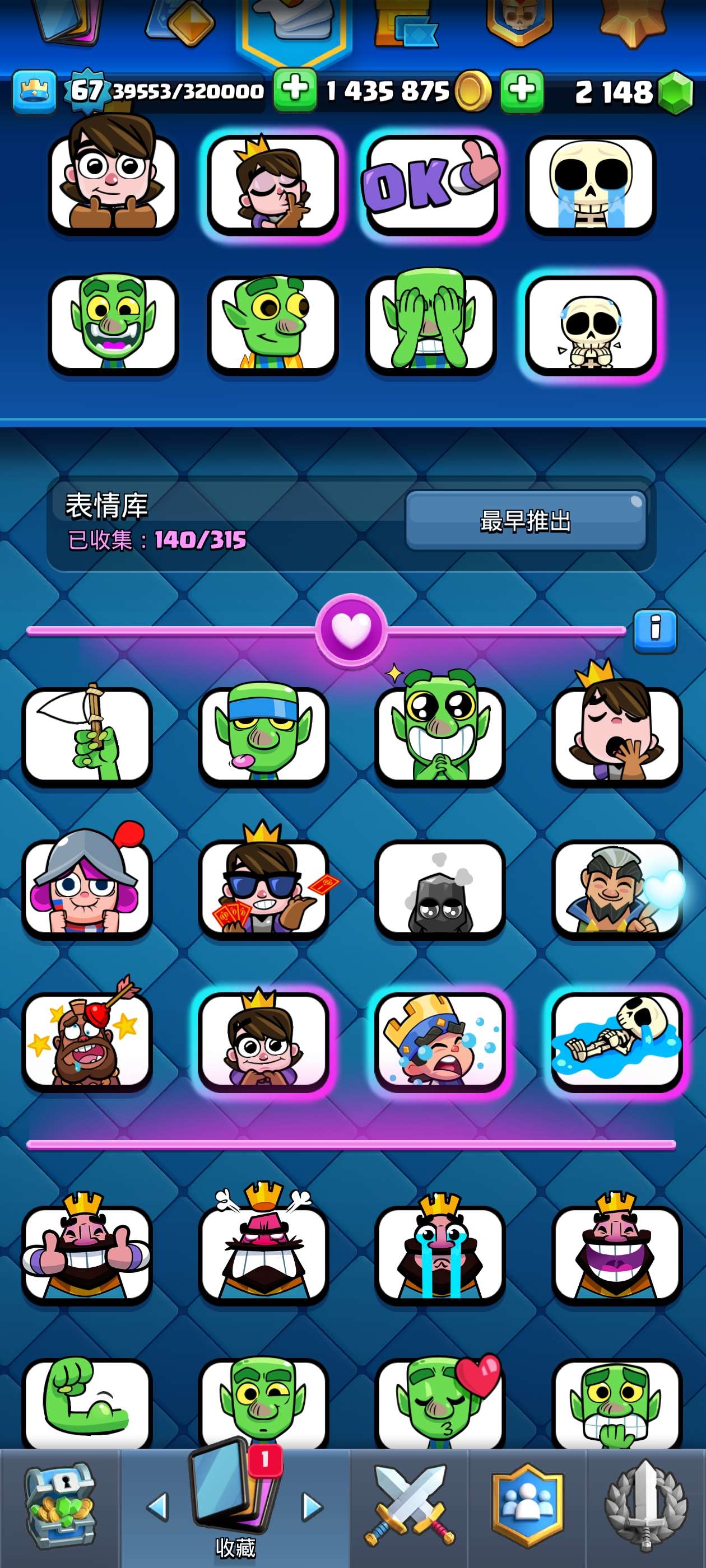The width and height of the screenshot is (706, 1568).
Task: Tap the green plus next to experience
Action: tap(295, 90)
